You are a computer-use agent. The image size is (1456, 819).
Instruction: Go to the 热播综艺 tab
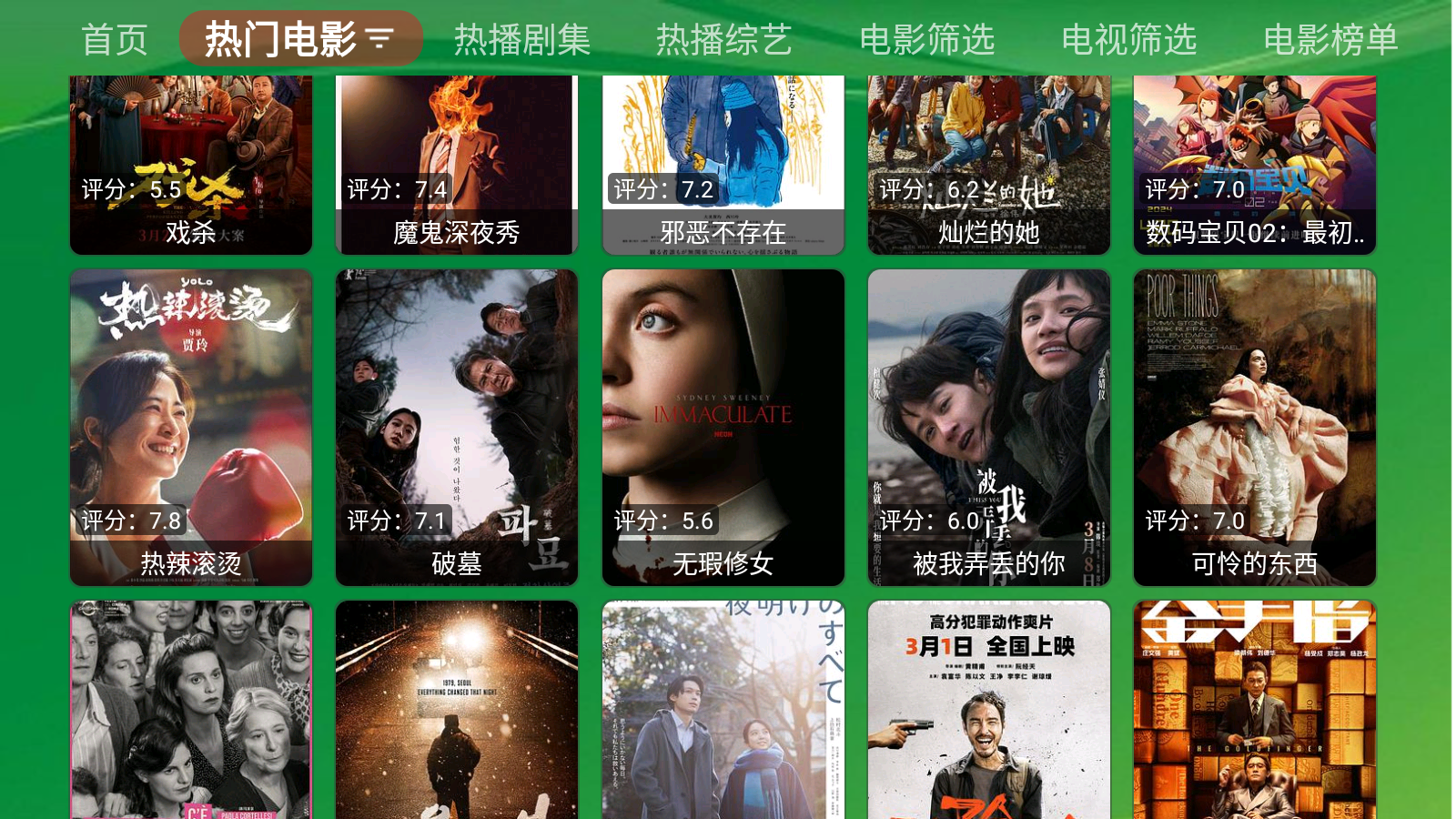724,40
